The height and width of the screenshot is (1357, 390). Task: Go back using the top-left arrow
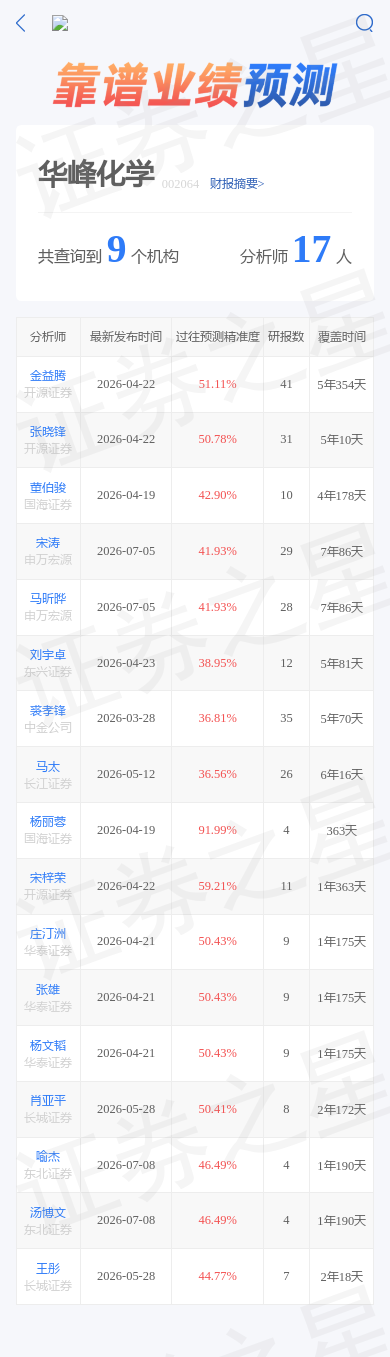[x=21, y=23]
